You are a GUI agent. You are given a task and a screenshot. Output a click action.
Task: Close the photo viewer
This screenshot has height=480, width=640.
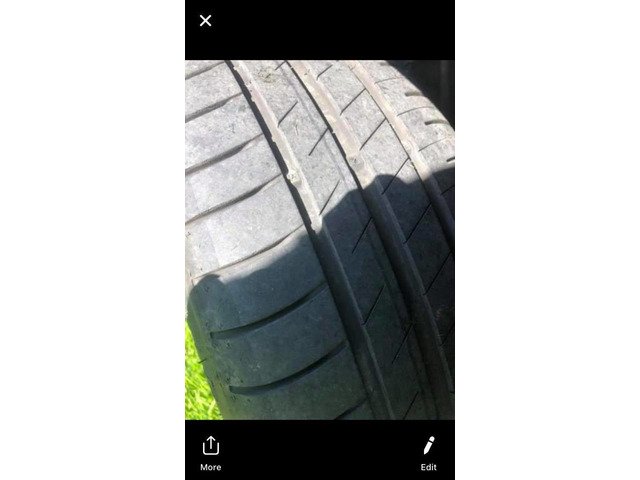tap(206, 20)
